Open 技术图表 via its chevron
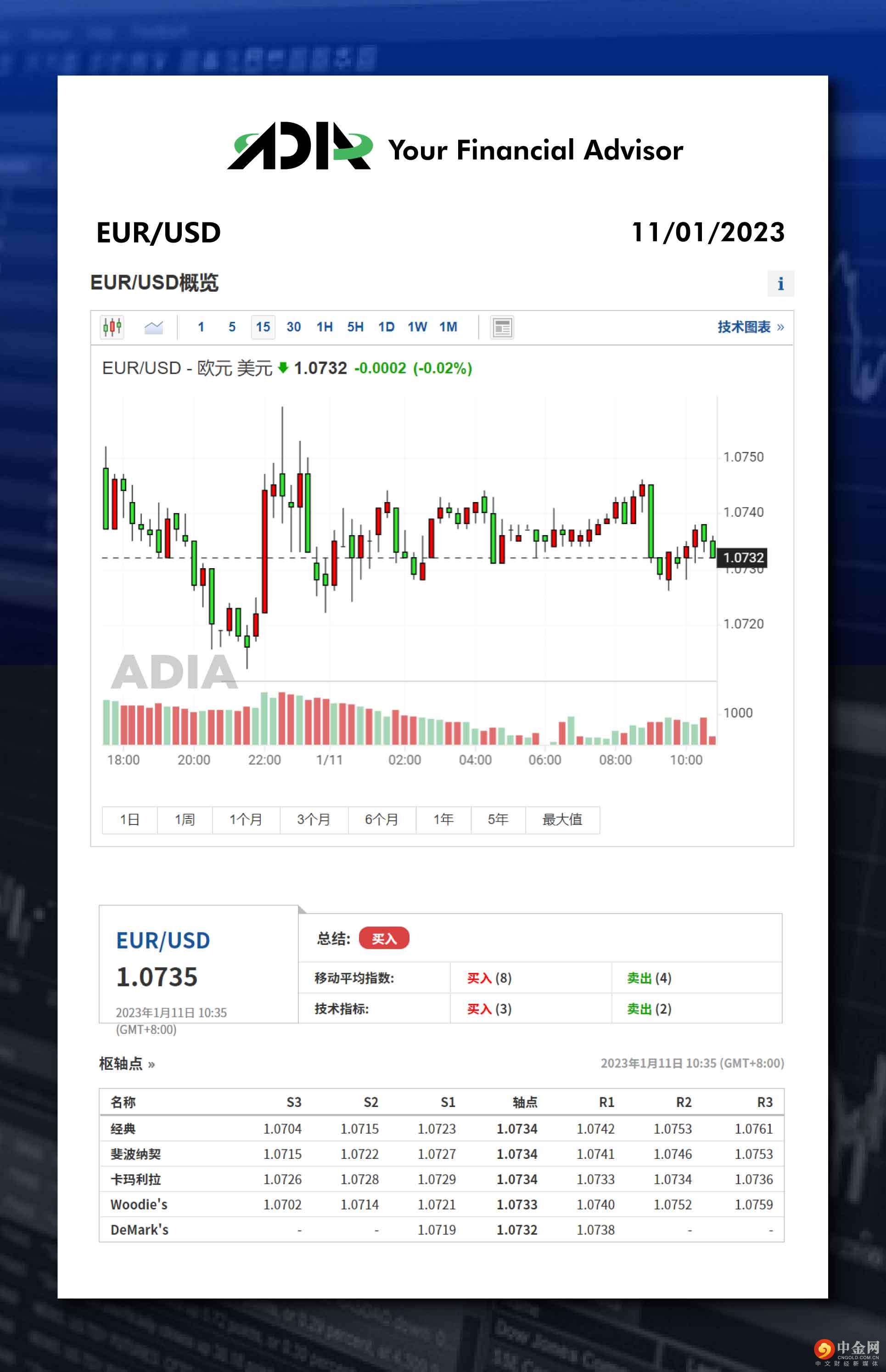886x1372 pixels. tap(750, 326)
